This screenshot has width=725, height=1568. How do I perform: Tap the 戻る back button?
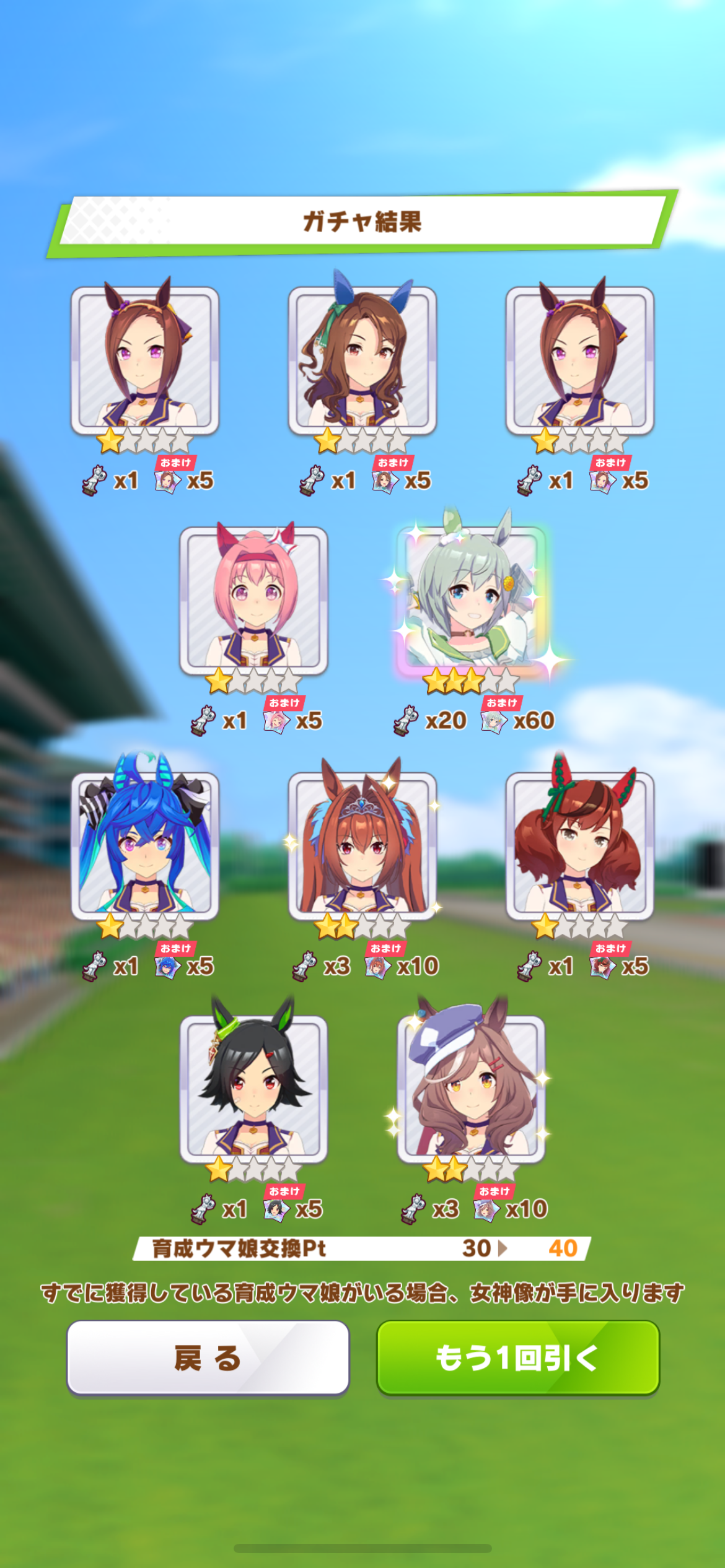pos(208,1357)
